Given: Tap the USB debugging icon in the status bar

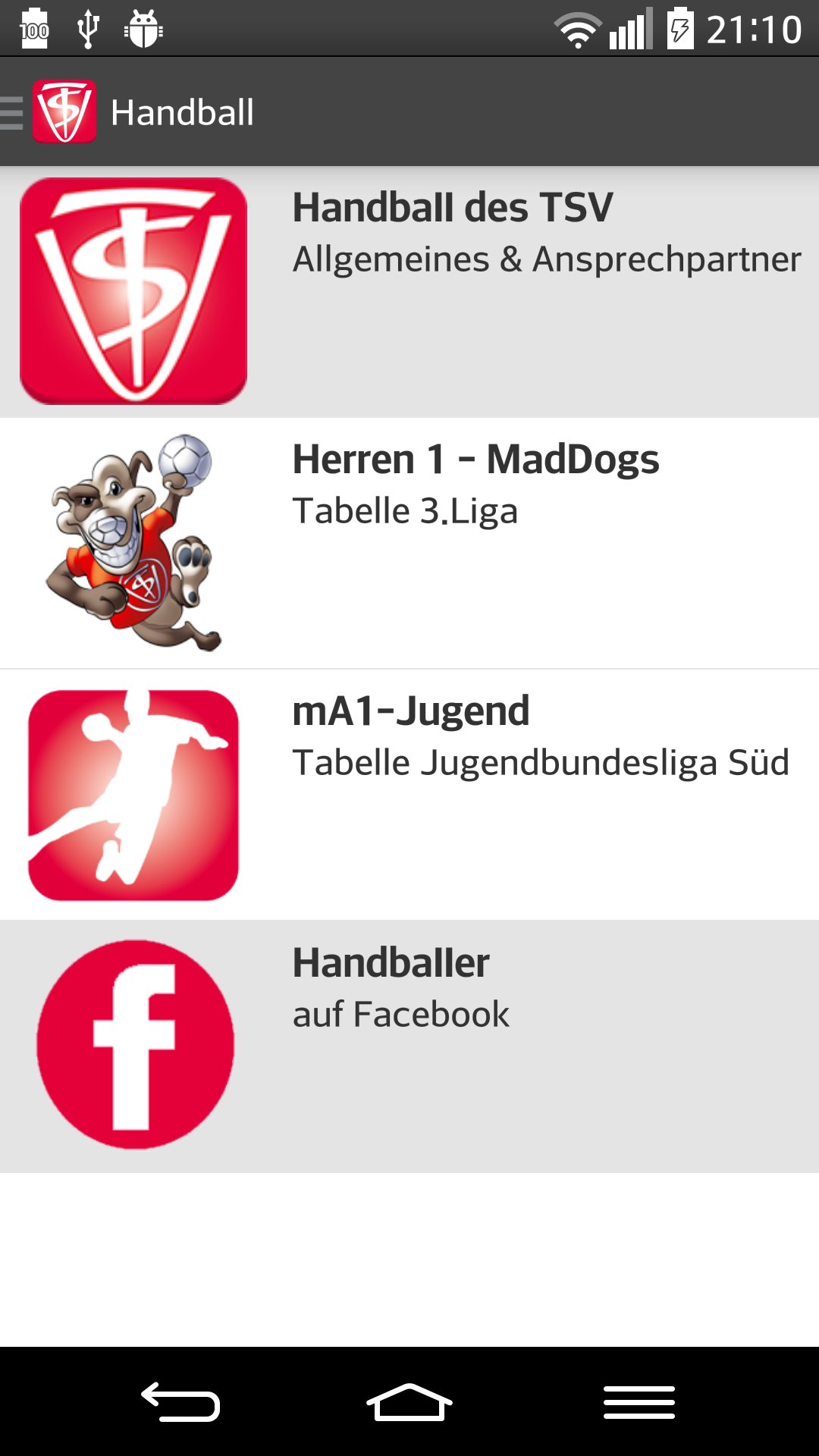Looking at the screenshot, I should click(89, 28).
